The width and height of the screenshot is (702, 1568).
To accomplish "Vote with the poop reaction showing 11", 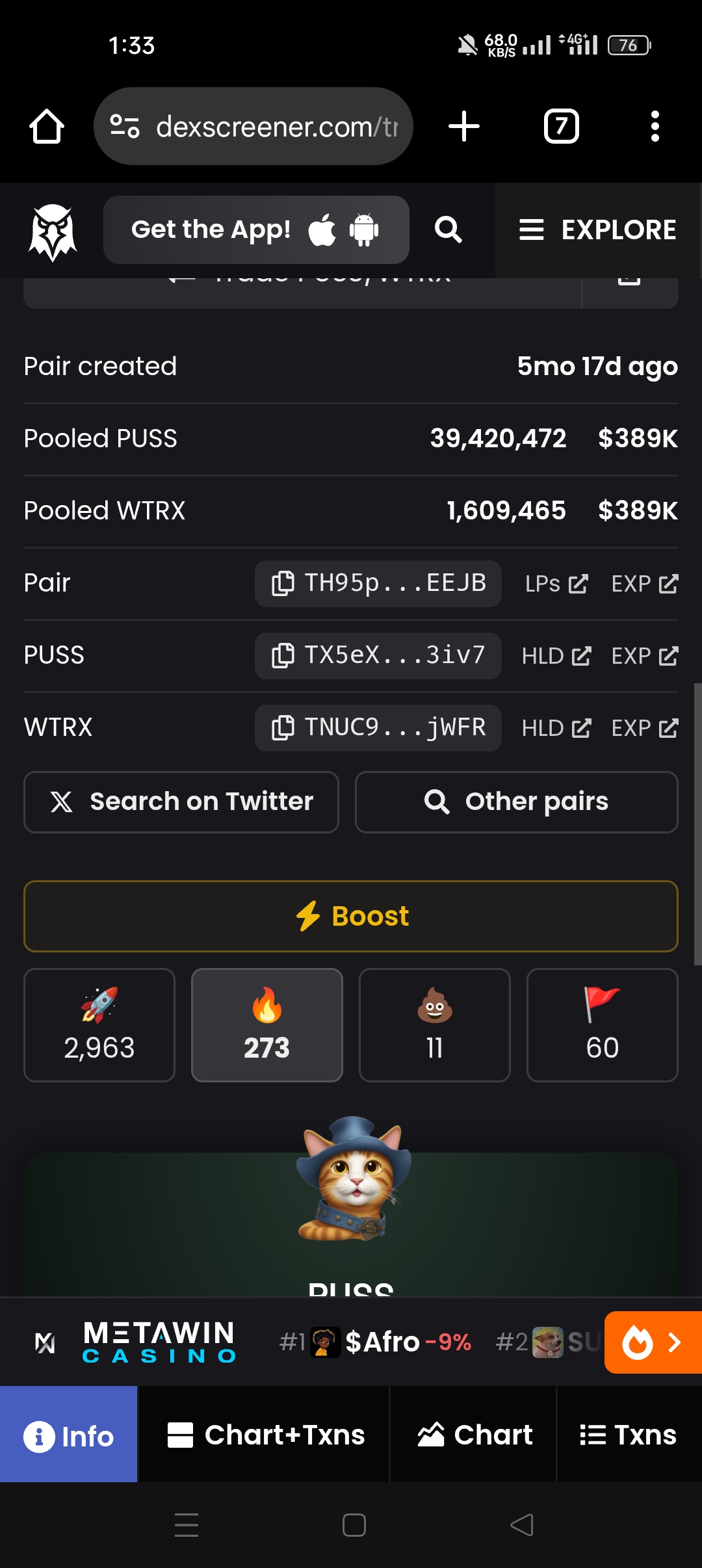I will pyautogui.click(x=435, y=1025).
